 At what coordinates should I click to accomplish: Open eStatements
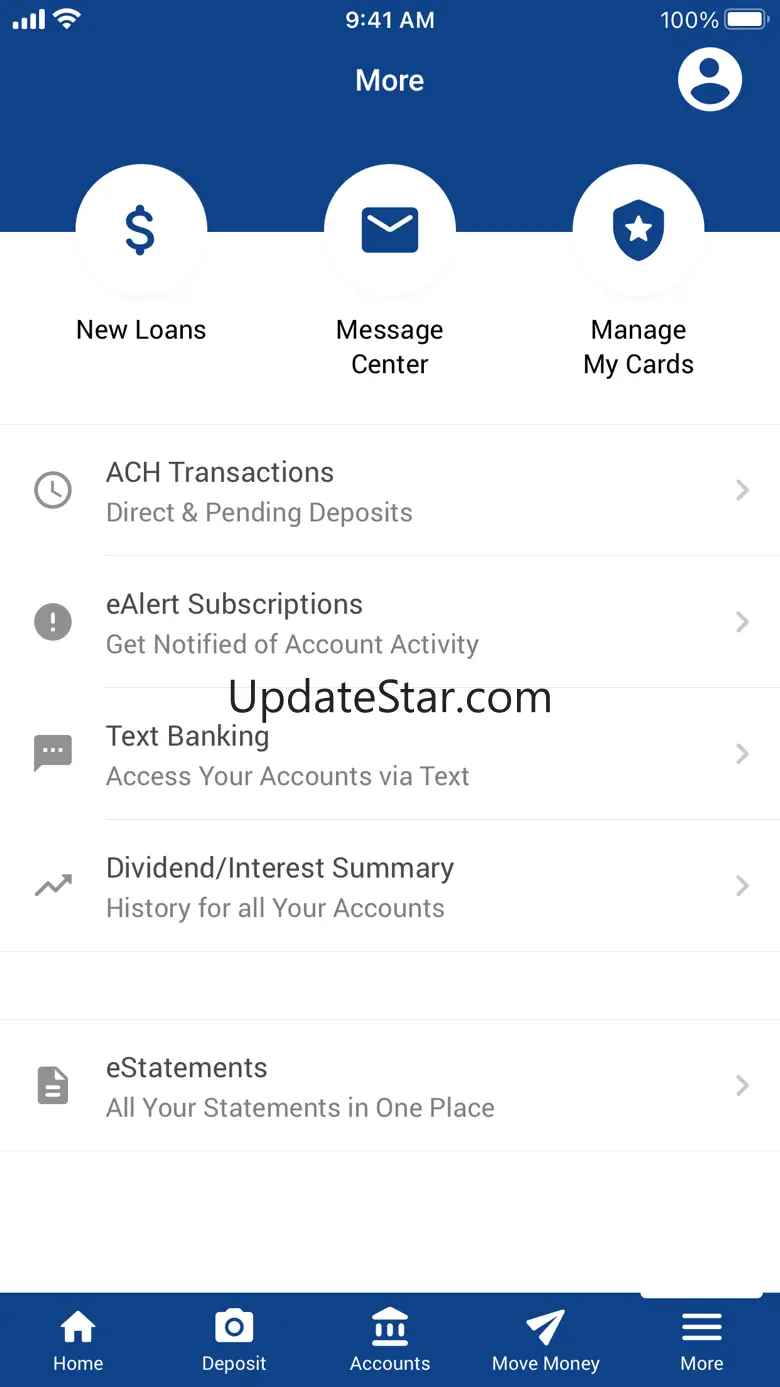[390, 1086]
